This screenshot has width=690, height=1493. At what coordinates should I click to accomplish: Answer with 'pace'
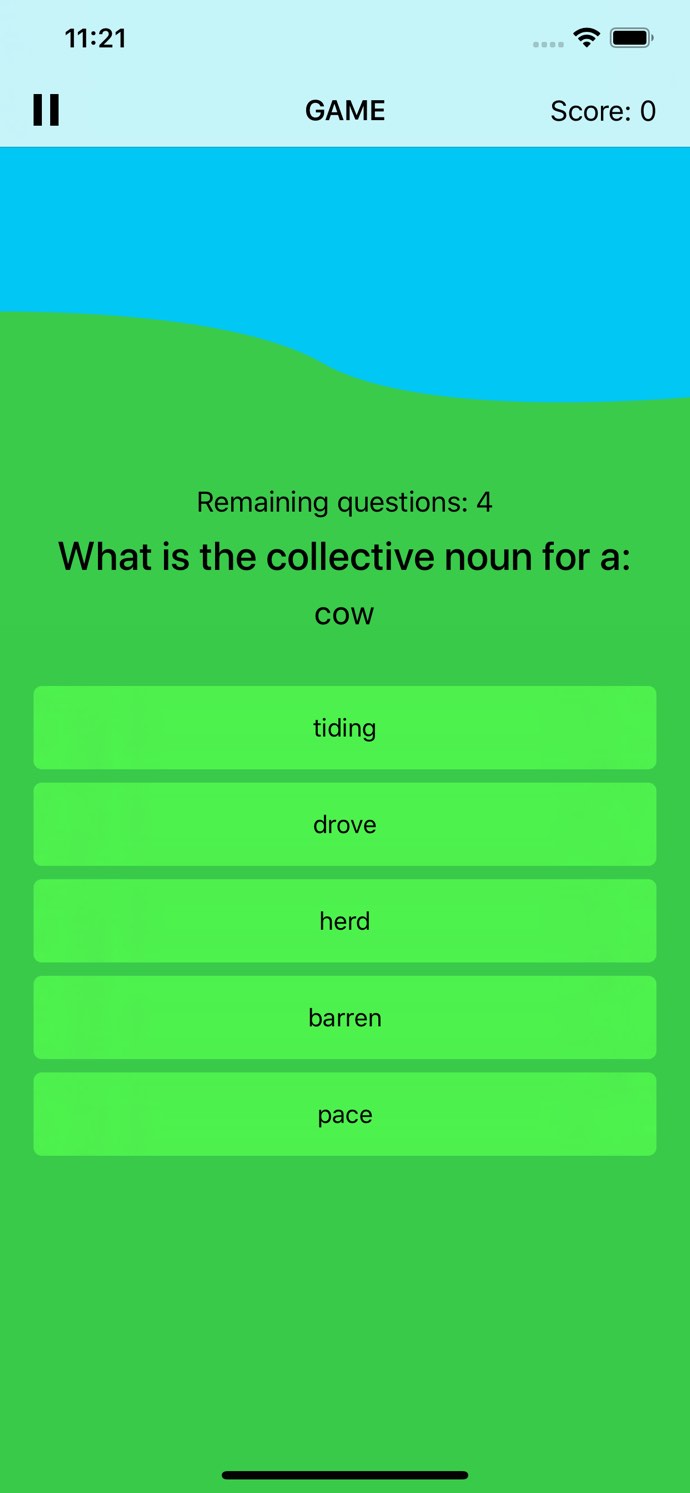pyautogui.click(x=345, y=1114)
